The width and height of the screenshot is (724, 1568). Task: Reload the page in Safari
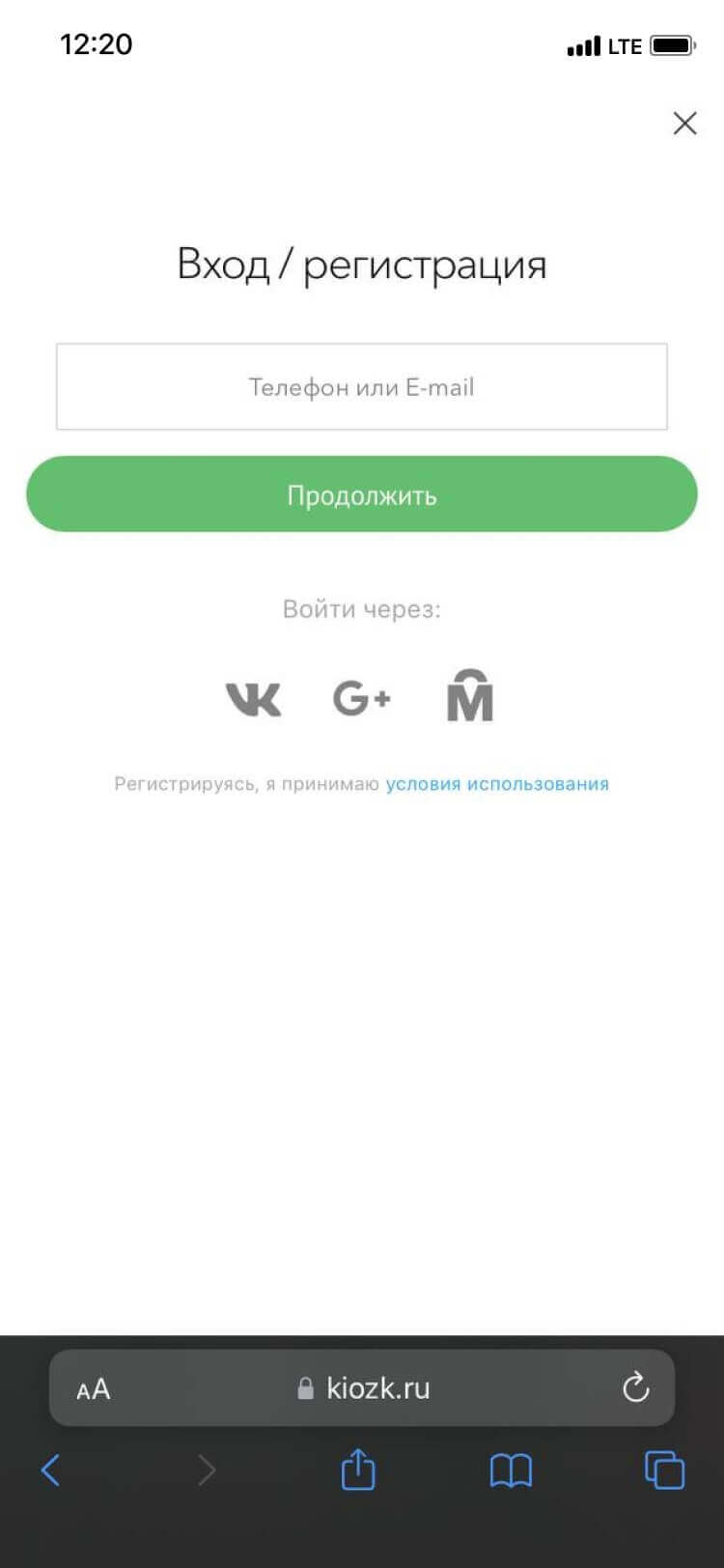(635, 1388)
